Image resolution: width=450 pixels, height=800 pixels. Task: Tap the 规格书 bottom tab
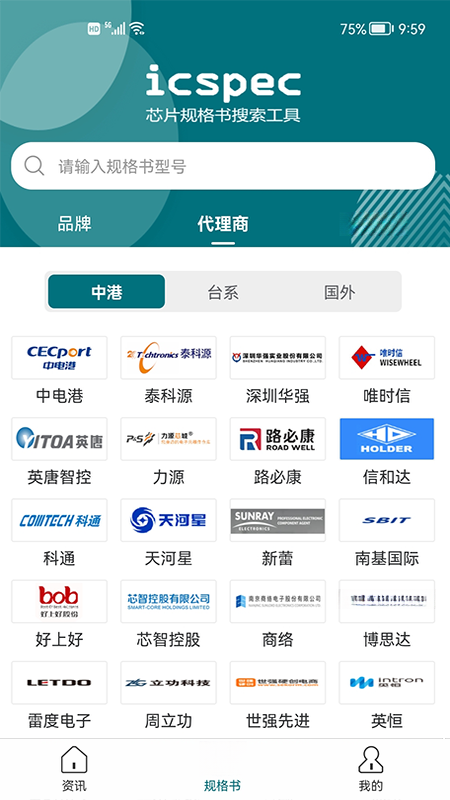(x=222, y=785)
